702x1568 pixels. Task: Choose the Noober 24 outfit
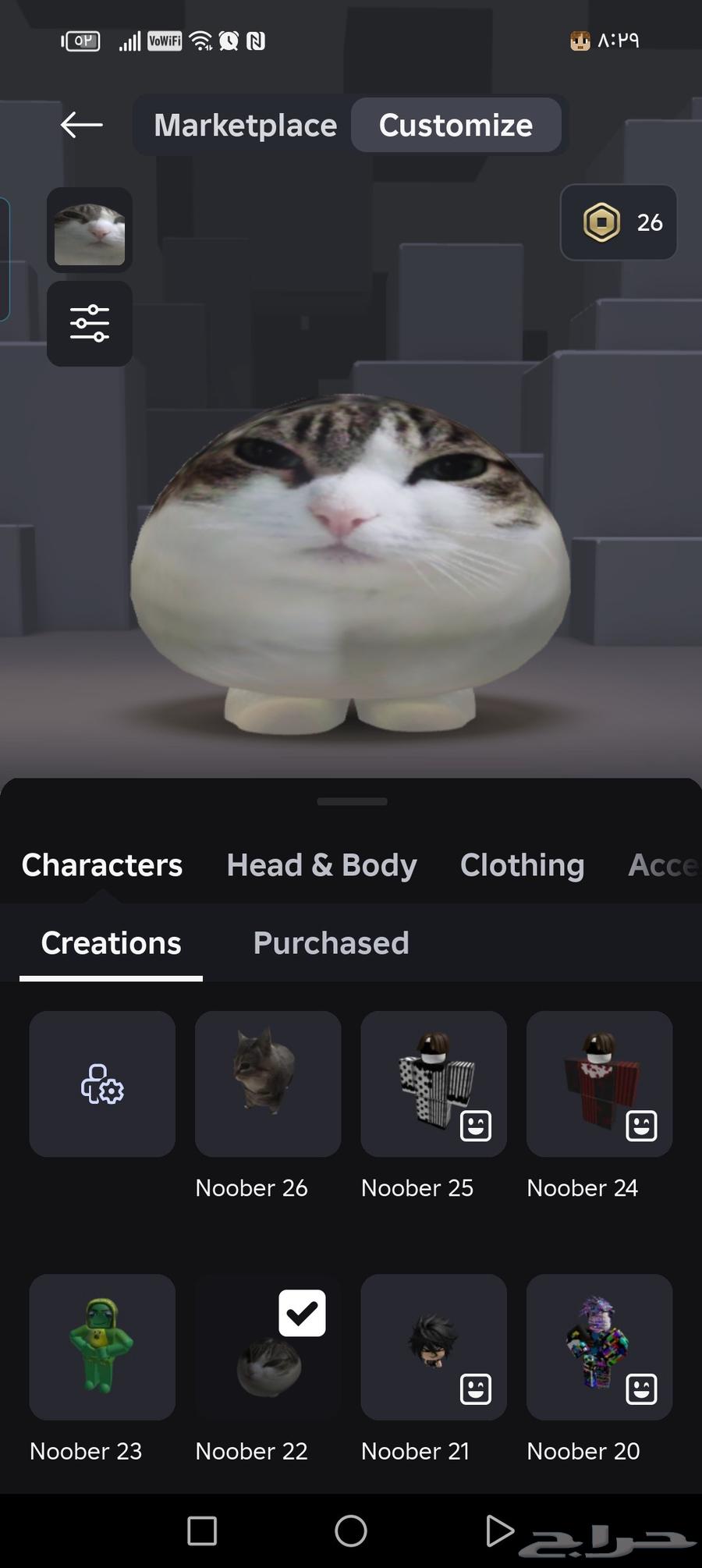tap(599, 1084)
